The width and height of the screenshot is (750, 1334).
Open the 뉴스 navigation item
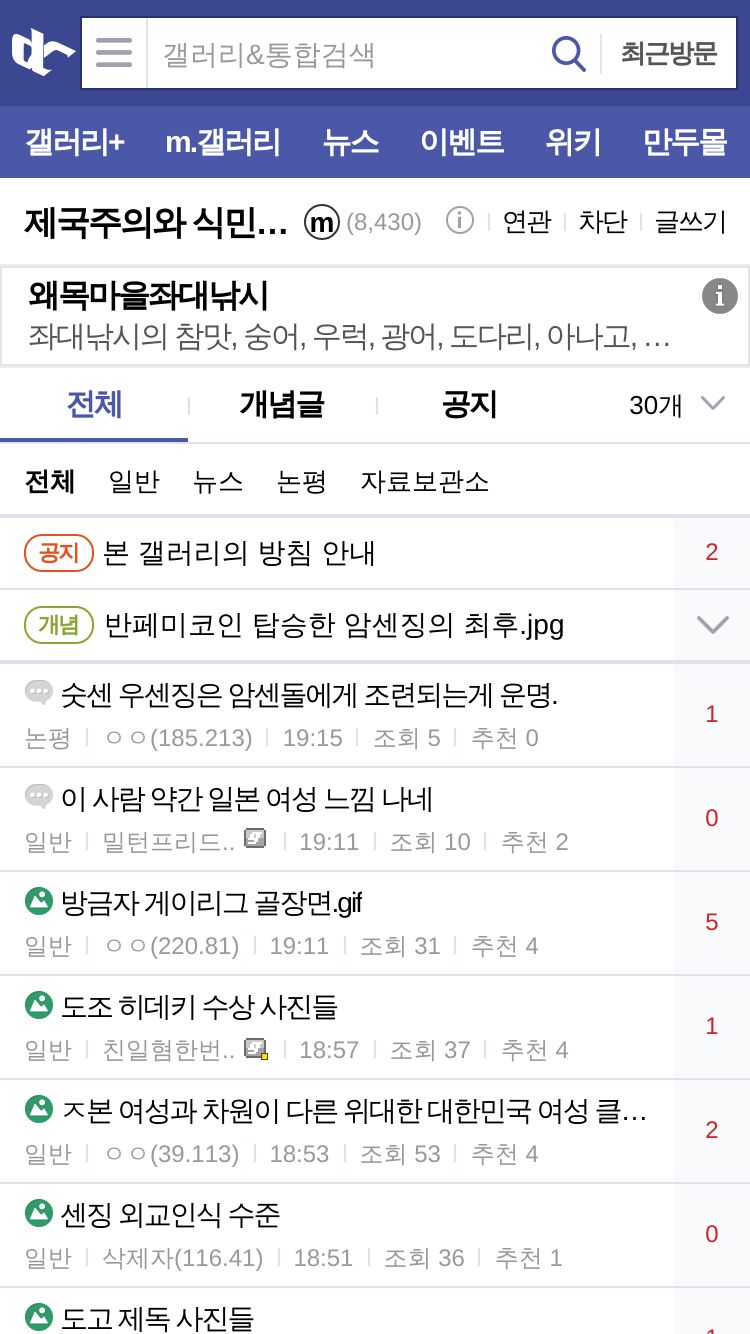351,142
